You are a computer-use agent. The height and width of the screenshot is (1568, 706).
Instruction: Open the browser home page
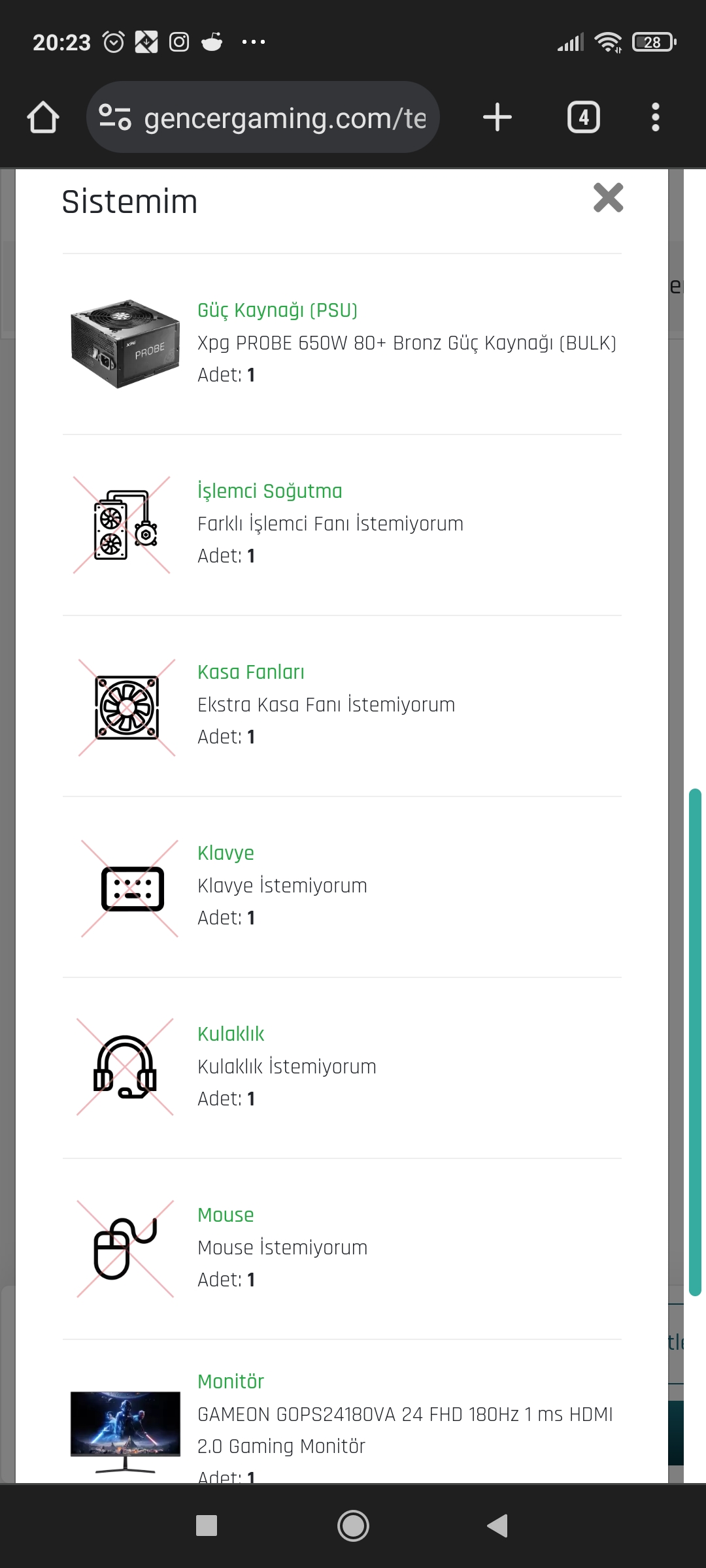point(43,118)
